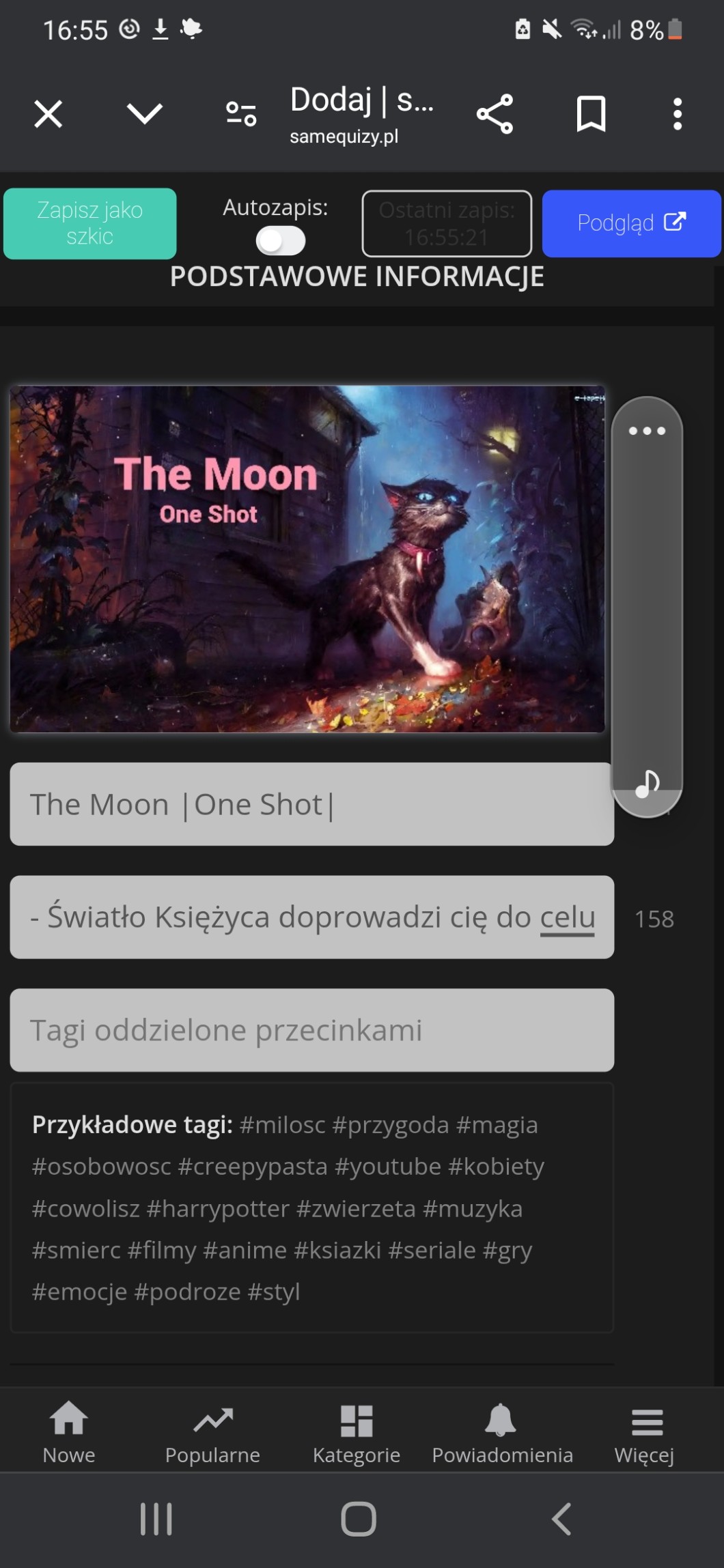The width and height of the screenshot is (724, 1568).
Task: Go to the Nowe tab
Action: [69, 1432]
